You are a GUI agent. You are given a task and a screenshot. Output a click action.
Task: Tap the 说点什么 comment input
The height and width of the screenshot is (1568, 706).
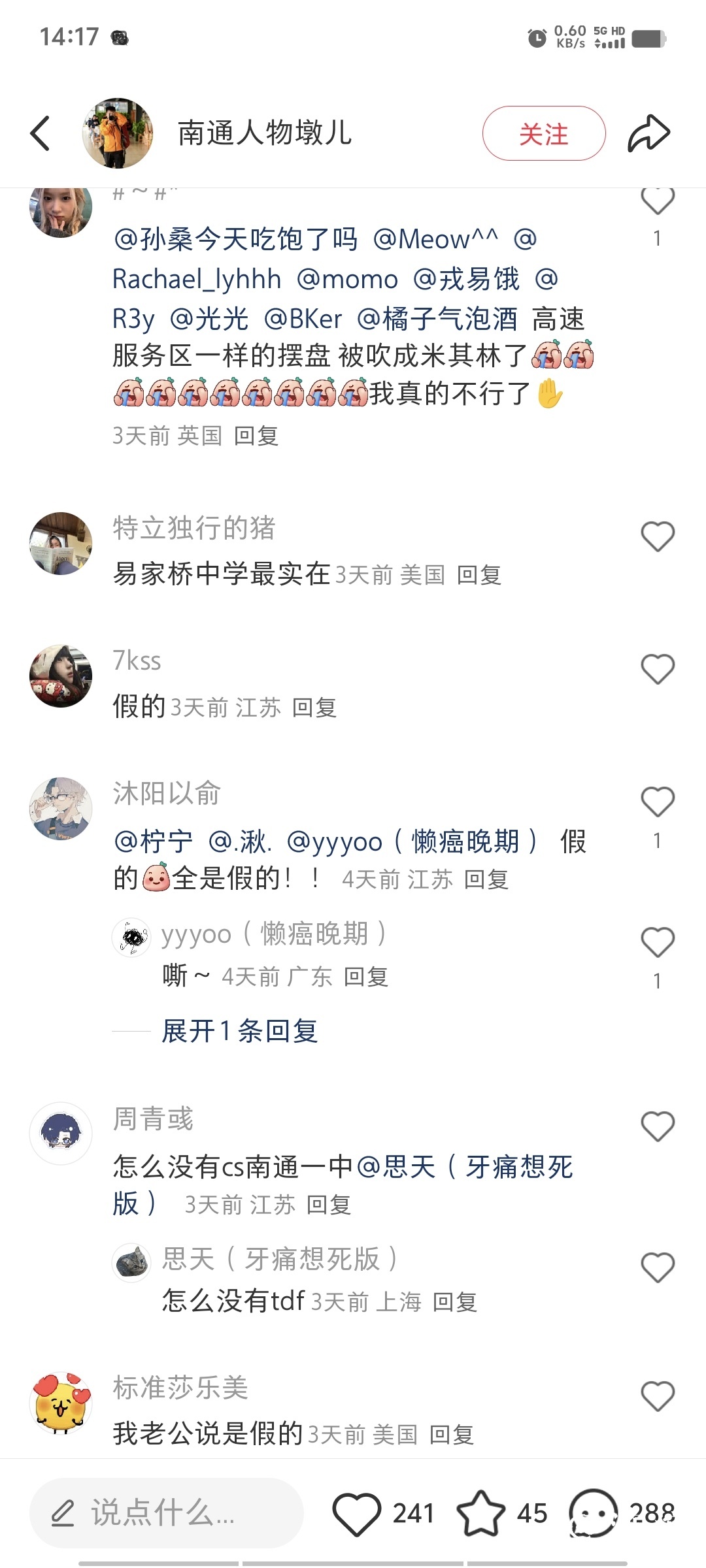167,1513
